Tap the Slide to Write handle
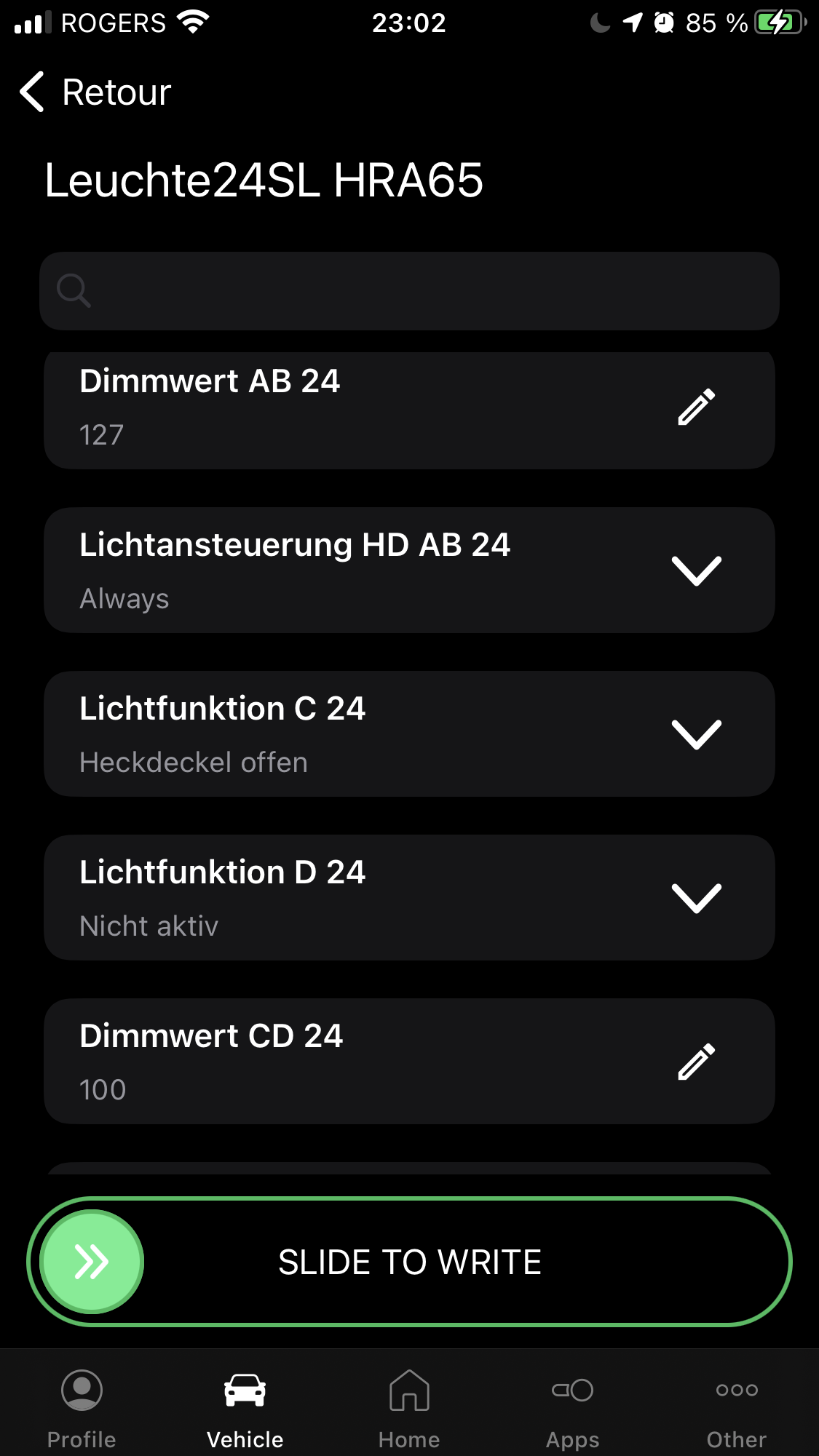Viewport: 819px width, 1456px height. click(92, 1262)
